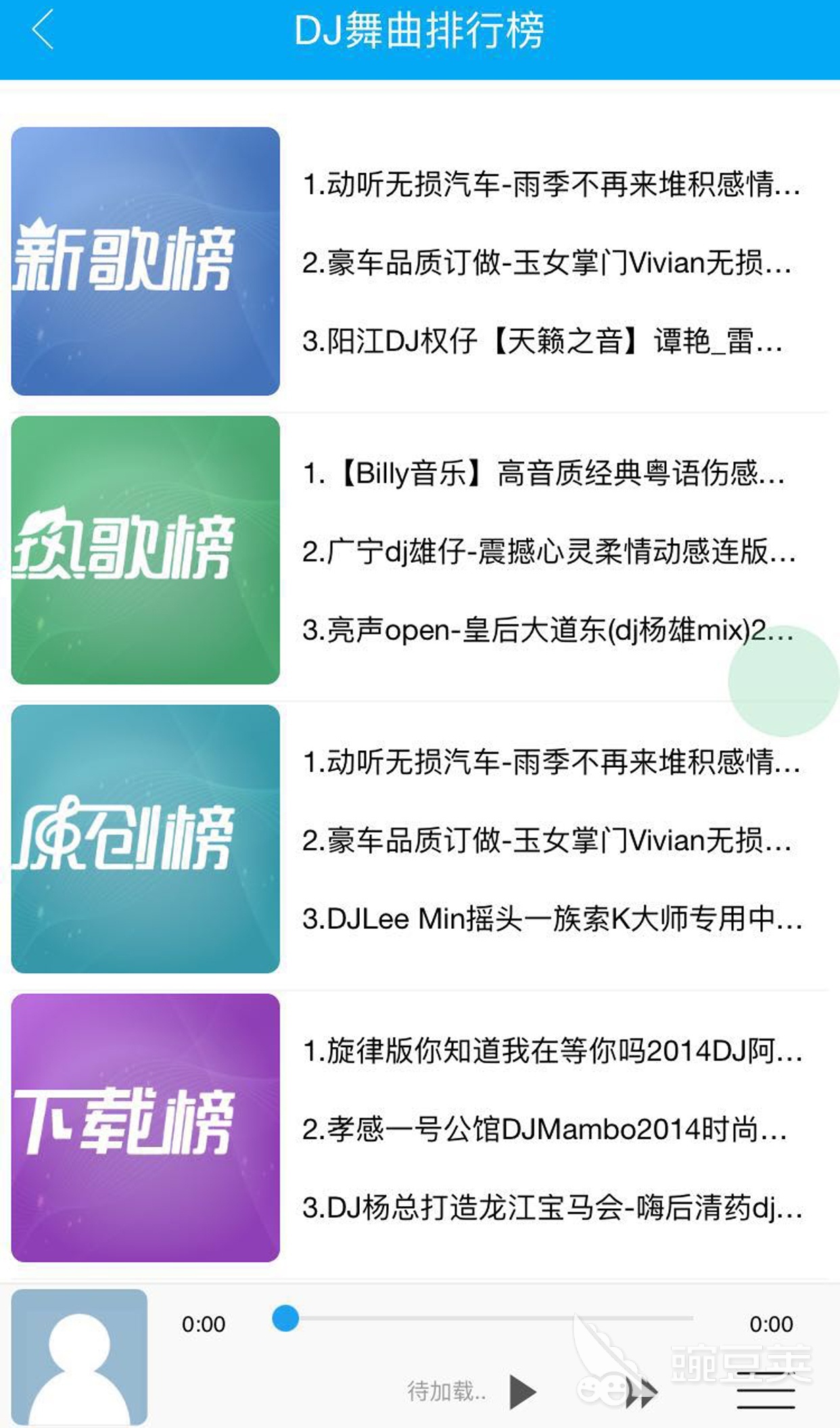Select song DJ杨总打造龙江宝马会
840x1428 pixels.
[551, 1208]
